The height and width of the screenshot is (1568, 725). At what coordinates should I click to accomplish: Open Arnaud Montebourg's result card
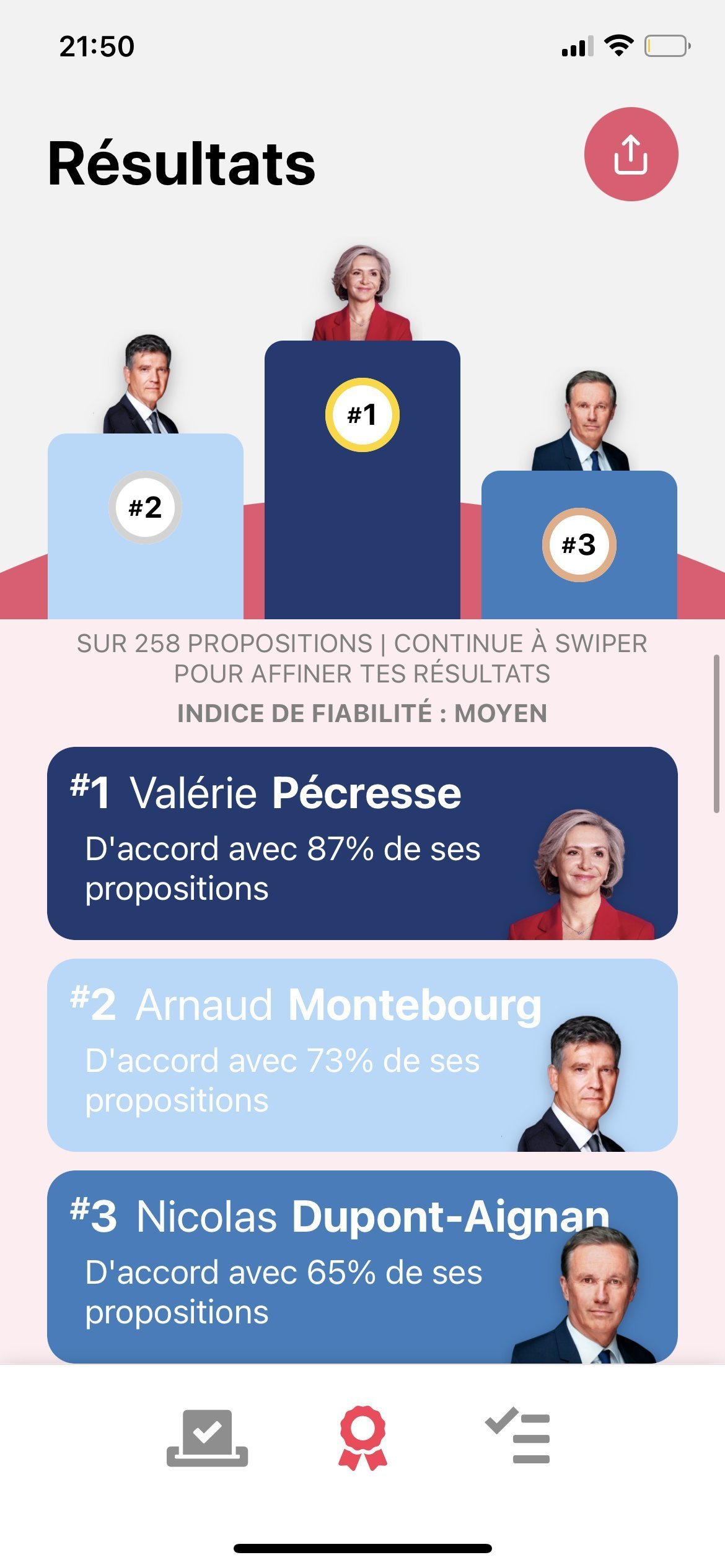click(x=362, y=1055)
